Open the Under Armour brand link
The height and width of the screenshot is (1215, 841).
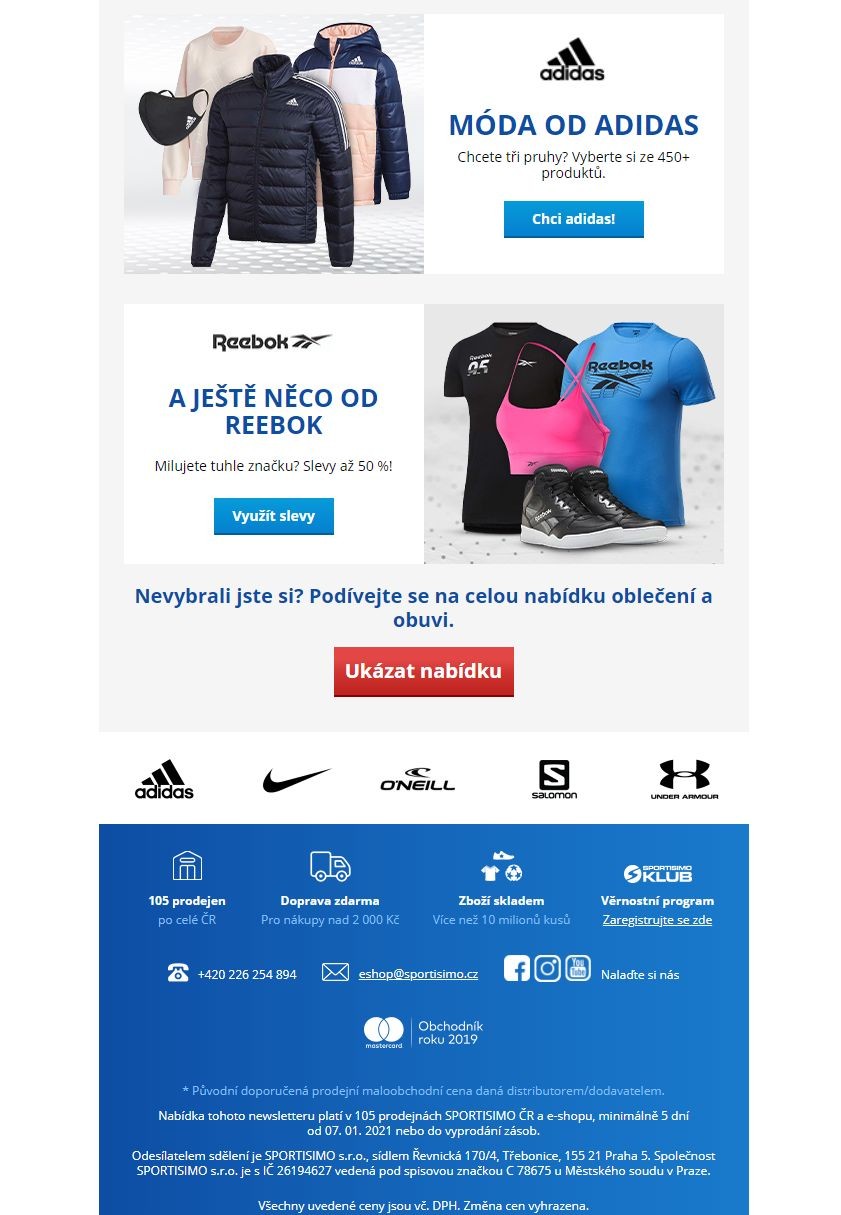(684, 779)
